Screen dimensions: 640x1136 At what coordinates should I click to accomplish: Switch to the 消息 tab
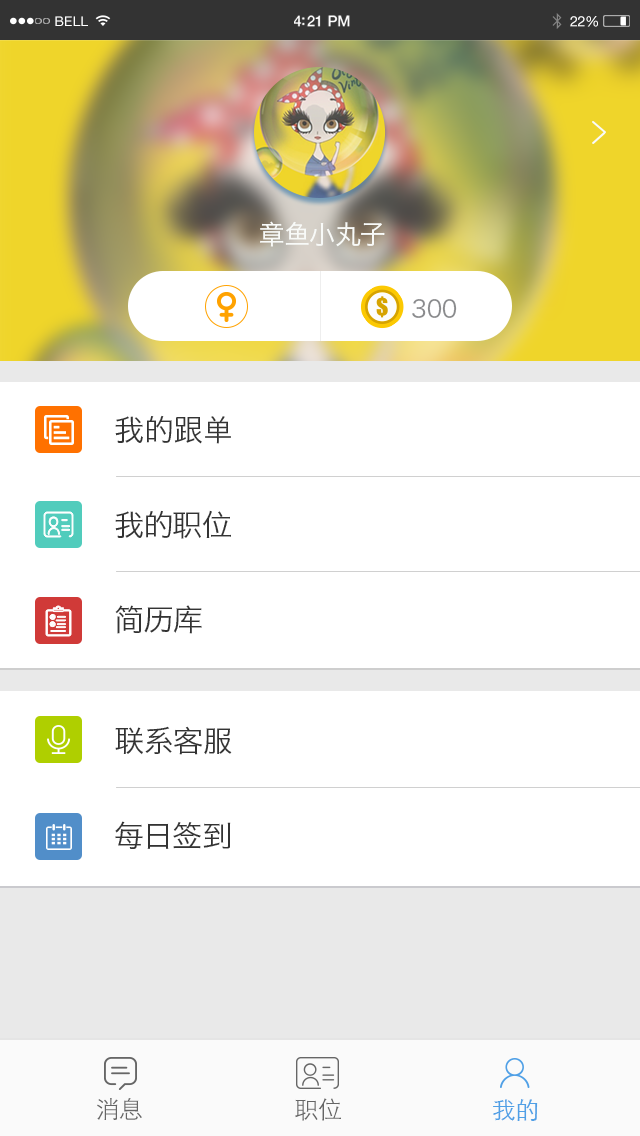pos(120,1089)
